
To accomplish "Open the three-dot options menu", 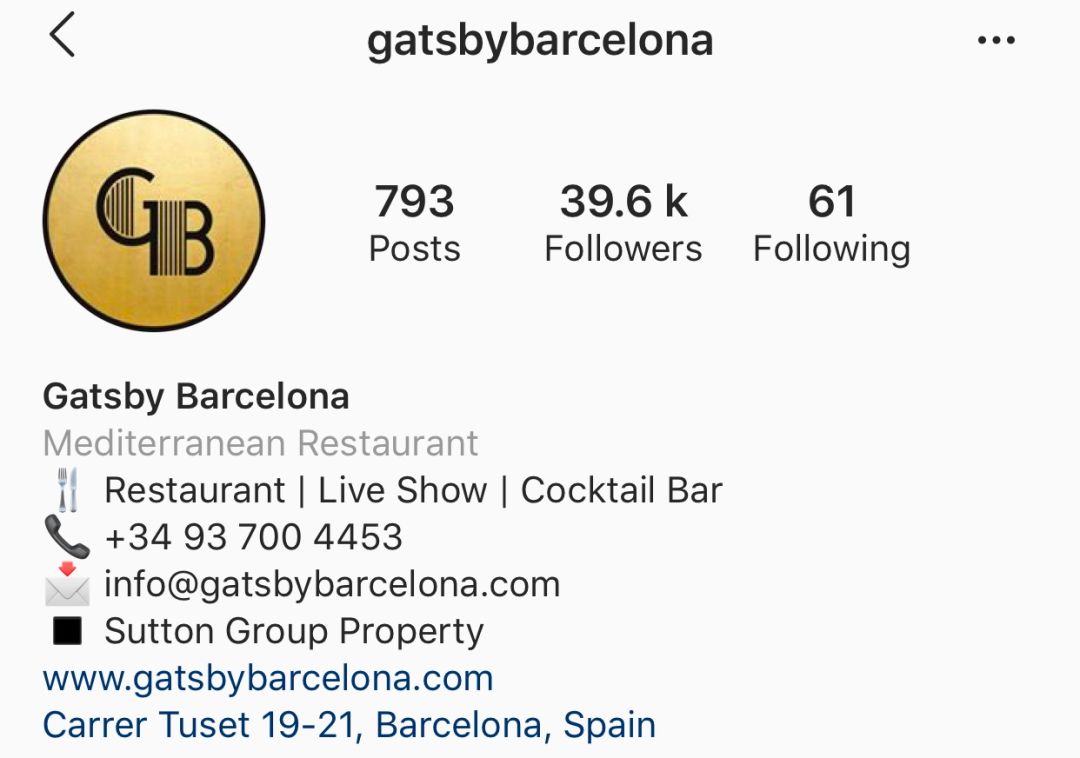I will click(995, 41).
